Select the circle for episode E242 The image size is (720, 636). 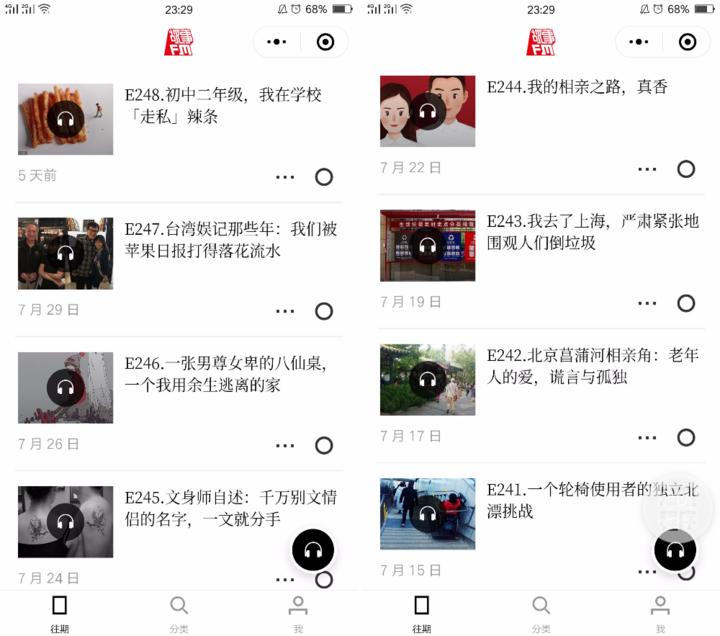coord(686,437)
